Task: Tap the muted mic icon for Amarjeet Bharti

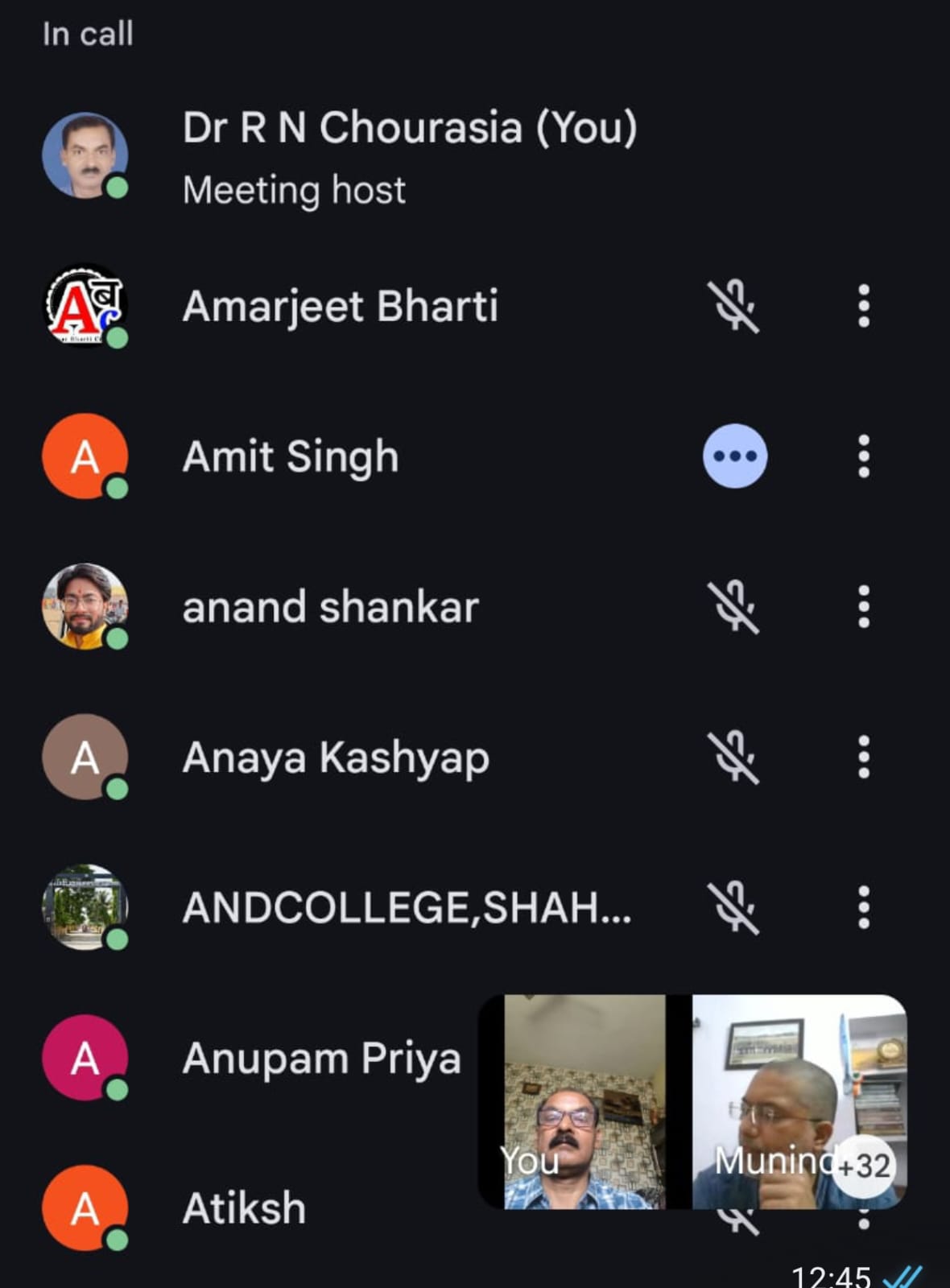Action: [734, 306]
